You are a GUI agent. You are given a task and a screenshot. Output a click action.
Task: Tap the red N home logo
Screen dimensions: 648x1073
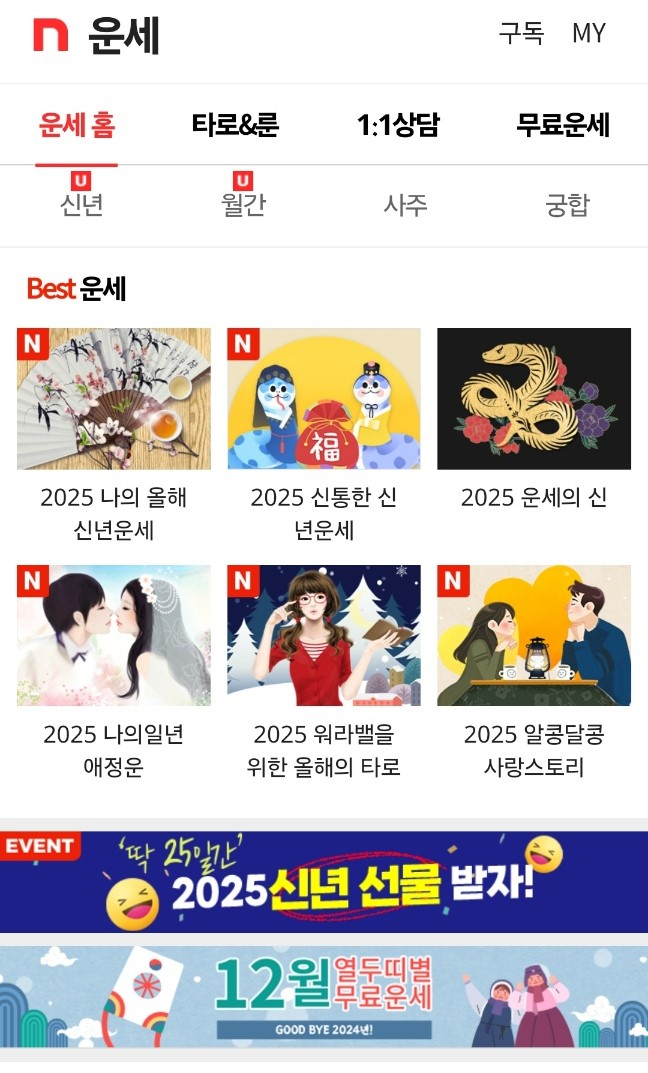click(51, 35)
